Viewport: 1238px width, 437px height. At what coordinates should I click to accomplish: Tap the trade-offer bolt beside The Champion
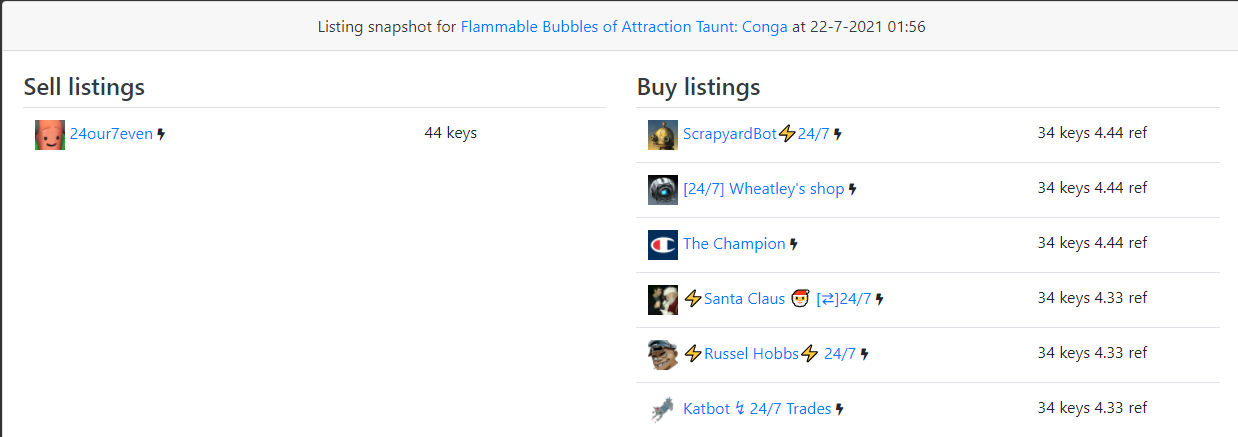click(794, 245)
